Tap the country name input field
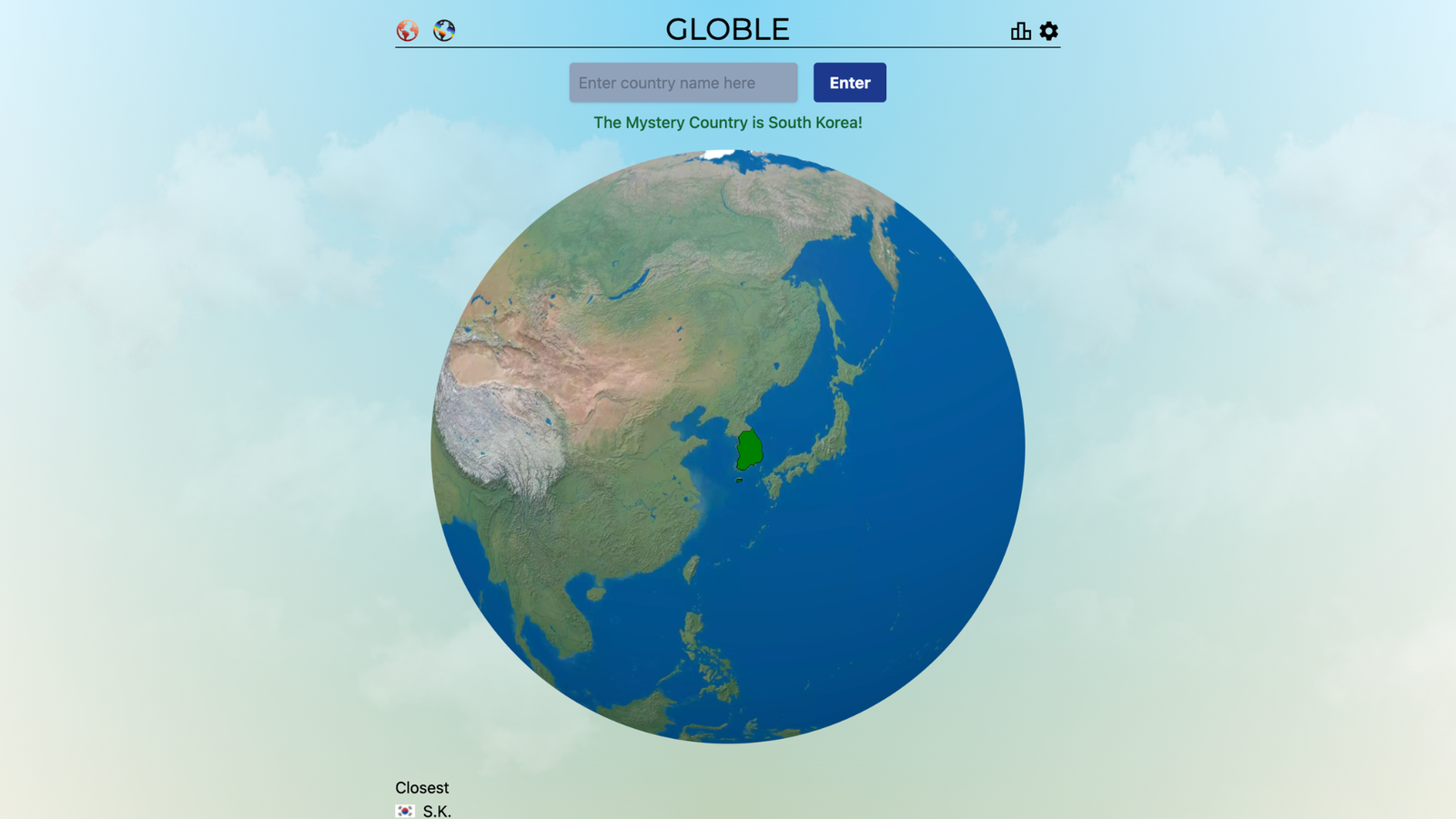1456x819 pixels. [x=682, y=83]
